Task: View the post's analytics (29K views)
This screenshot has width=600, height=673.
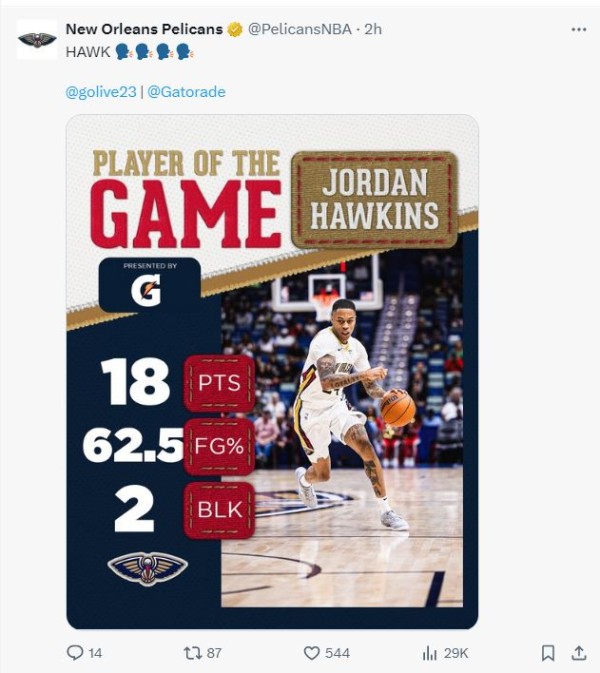Action: click(431, 653)
